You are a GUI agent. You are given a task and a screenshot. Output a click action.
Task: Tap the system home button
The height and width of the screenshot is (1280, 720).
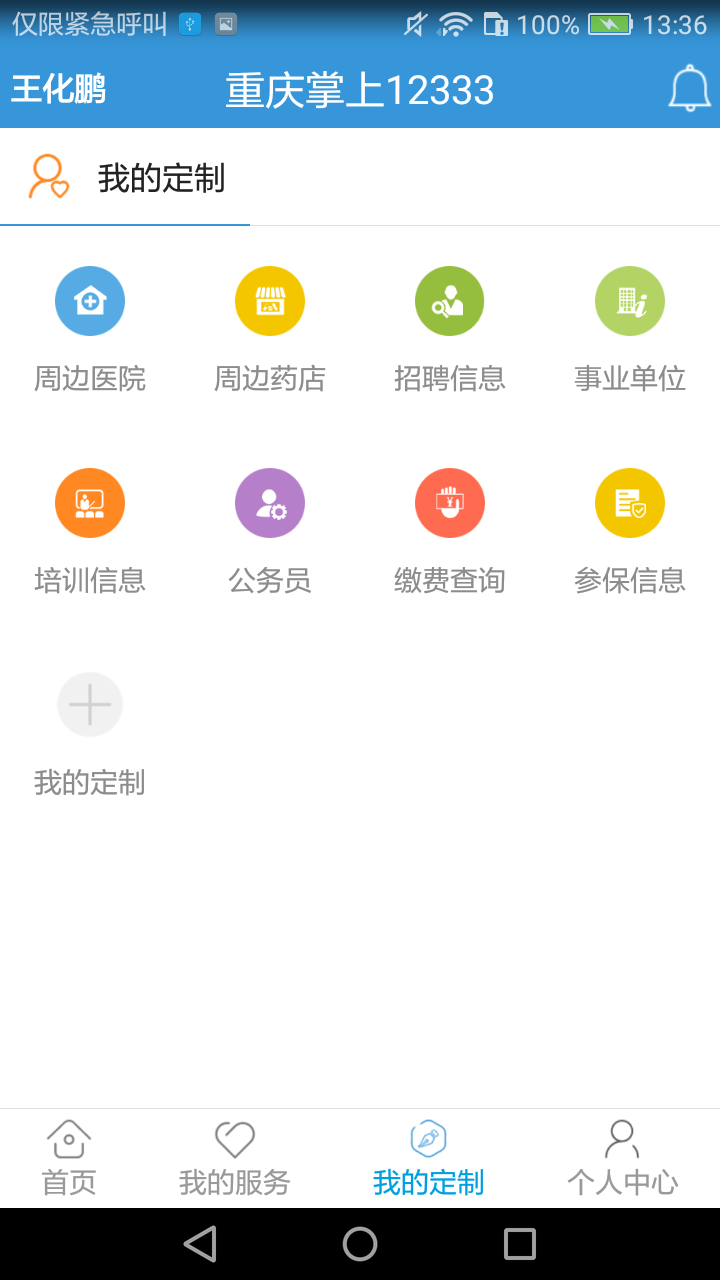point(360,1244)
